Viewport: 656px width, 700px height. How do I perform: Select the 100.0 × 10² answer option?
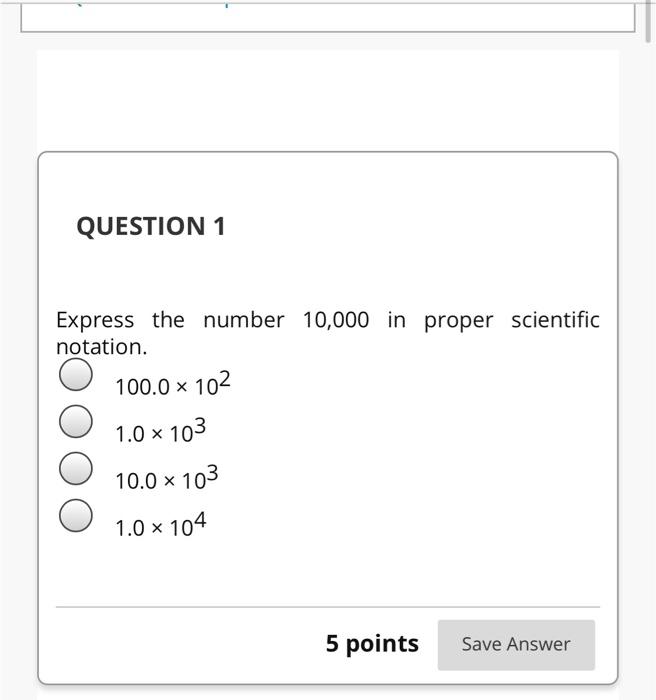[76, 376]
